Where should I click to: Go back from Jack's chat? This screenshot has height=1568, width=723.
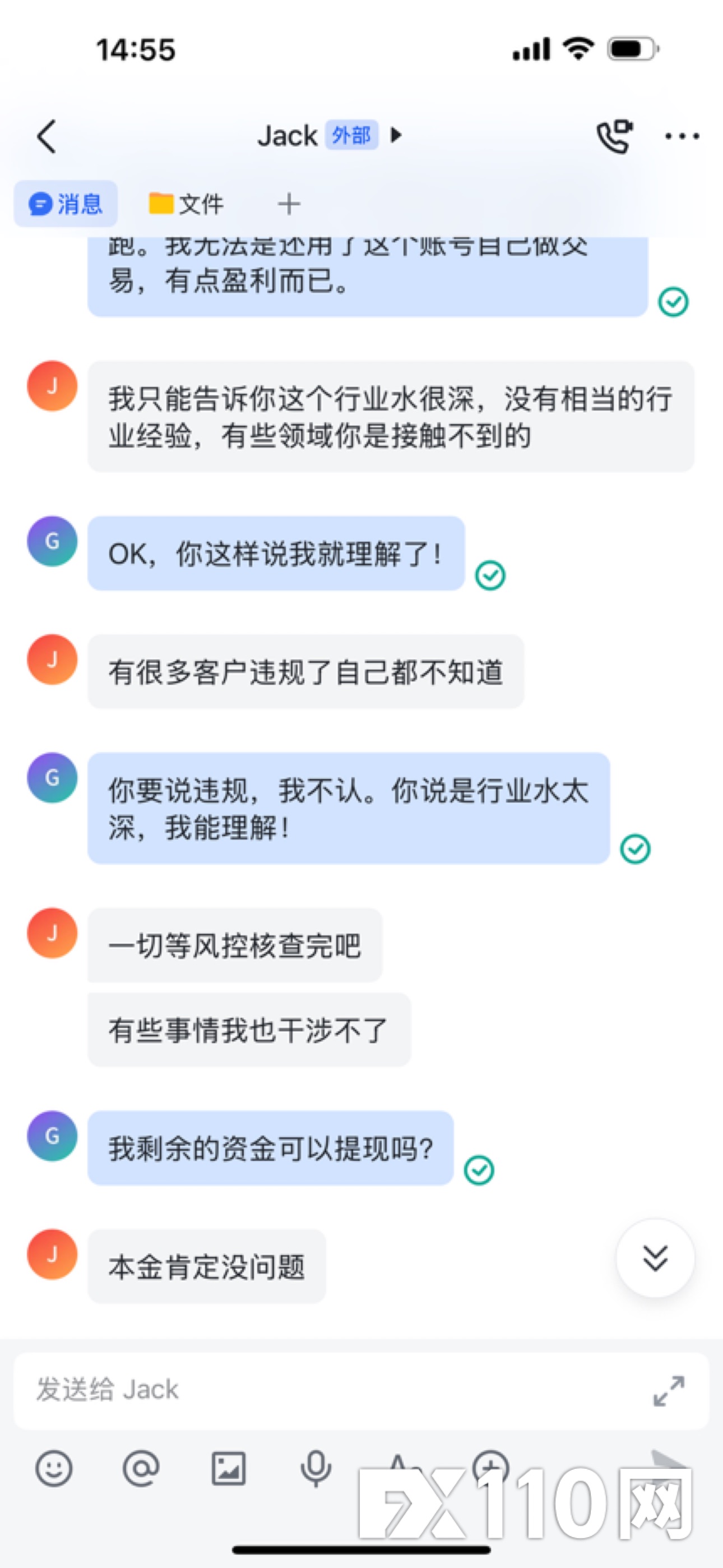tap(47, 136)
